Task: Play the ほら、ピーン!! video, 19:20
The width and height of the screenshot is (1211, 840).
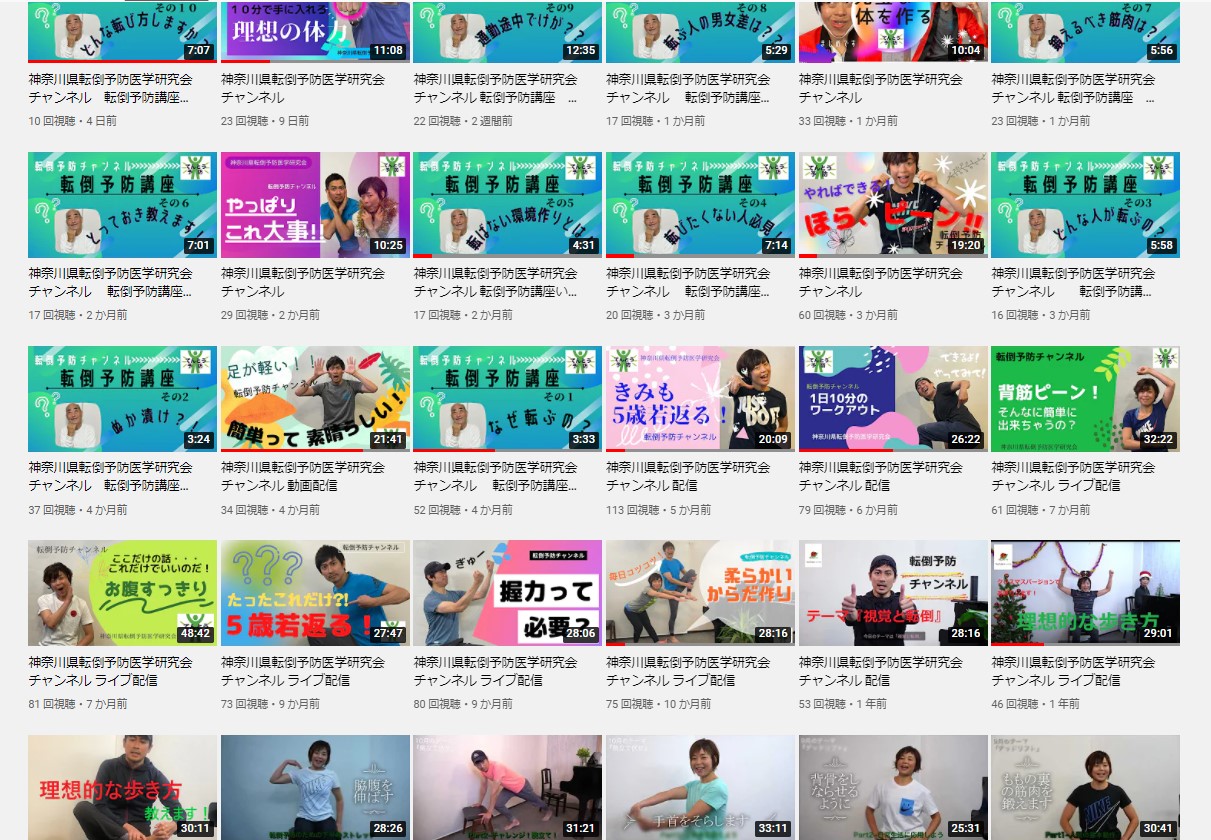Action: (x=893, y=205)
